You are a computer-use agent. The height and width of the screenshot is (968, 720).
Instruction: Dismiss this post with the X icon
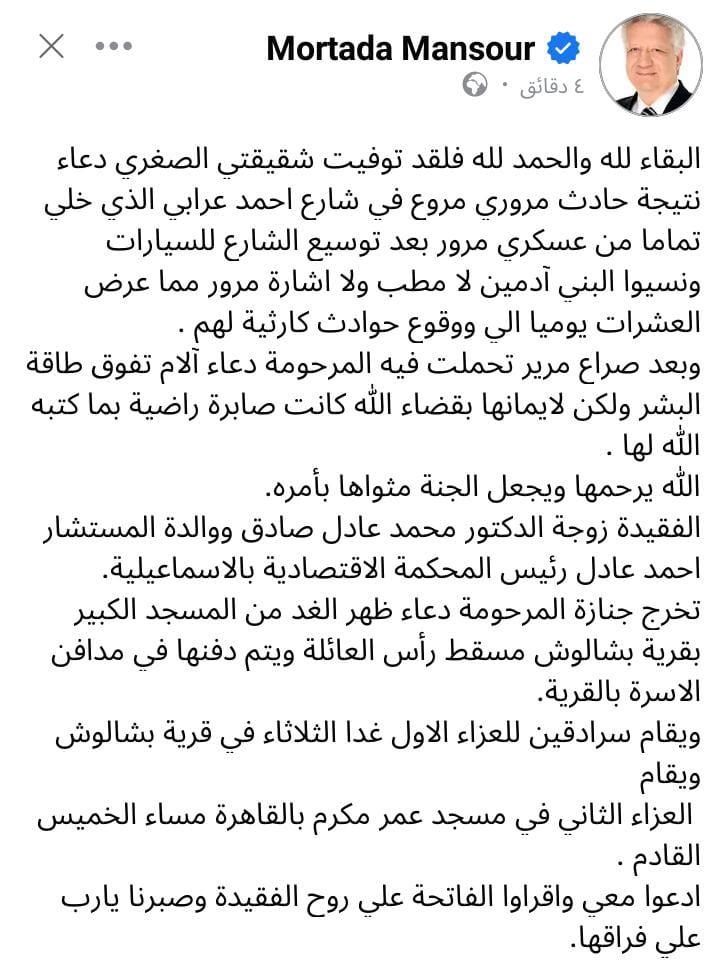(x=51, y=46)
